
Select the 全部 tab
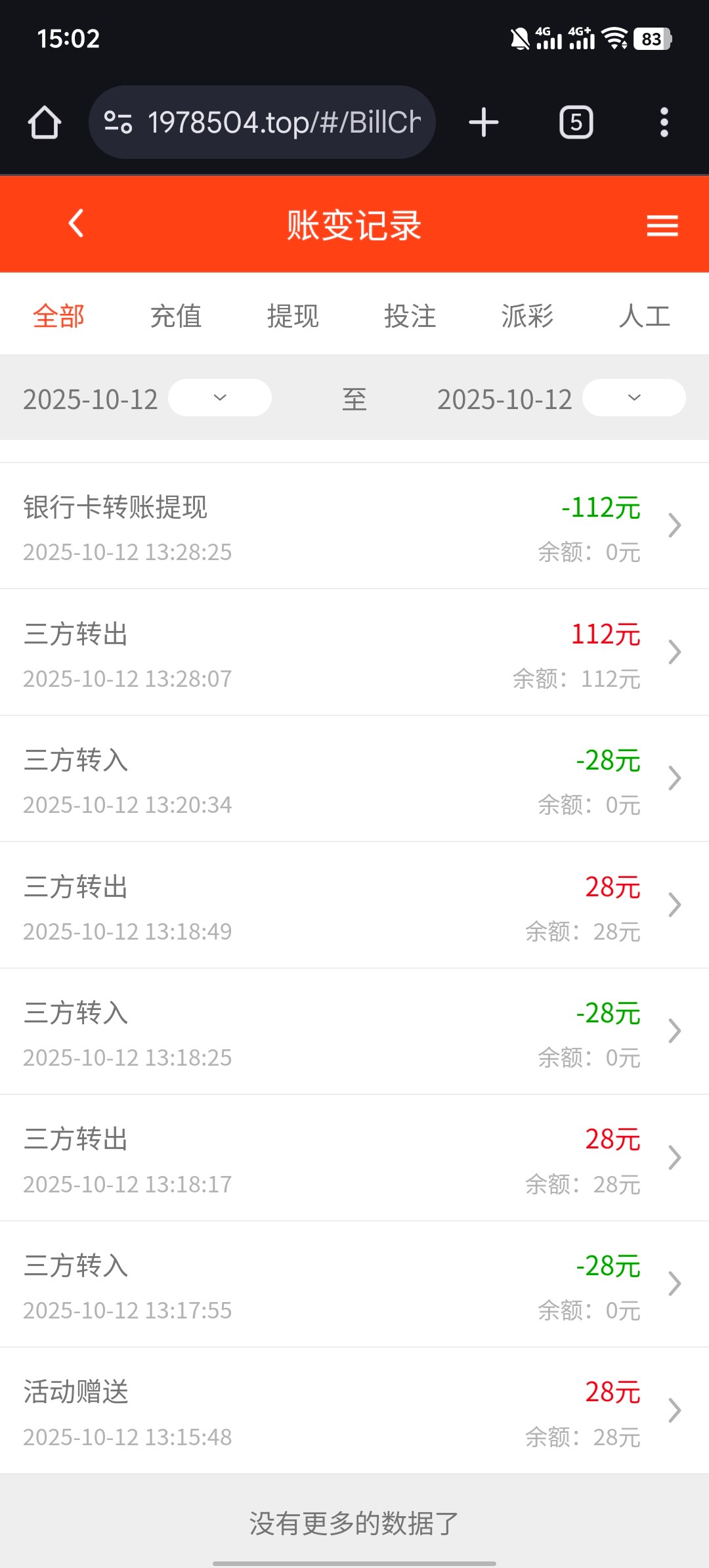click(58, 316)
